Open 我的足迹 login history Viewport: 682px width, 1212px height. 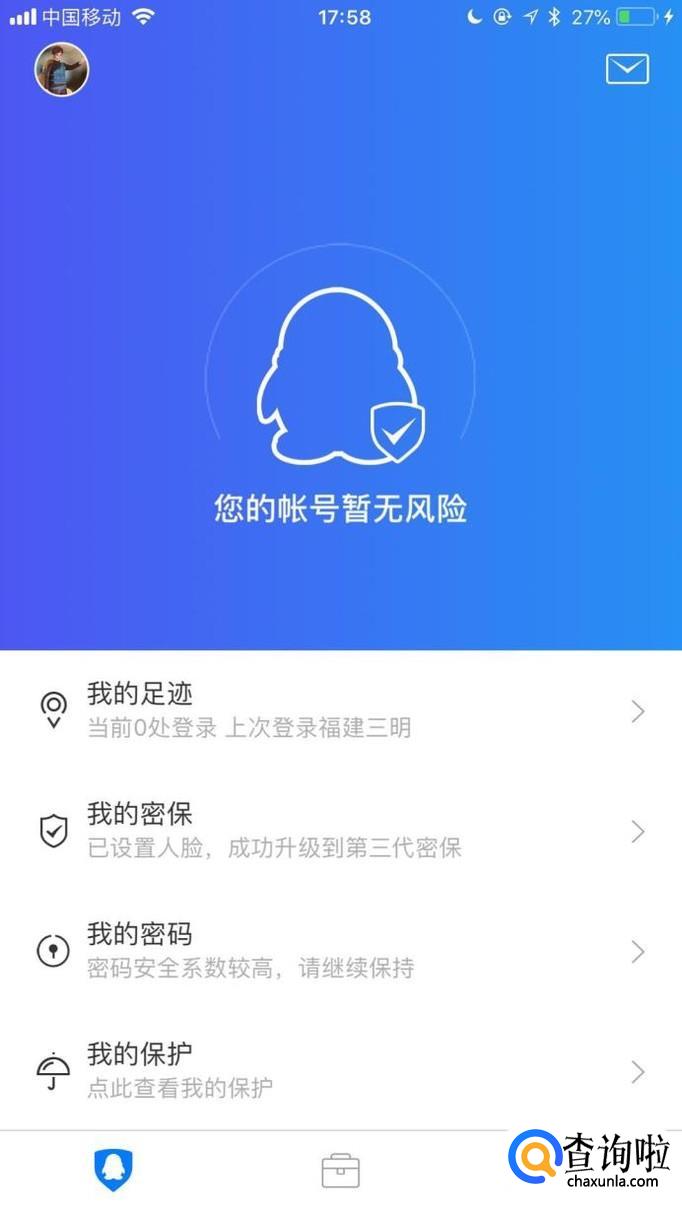(340, 710)
